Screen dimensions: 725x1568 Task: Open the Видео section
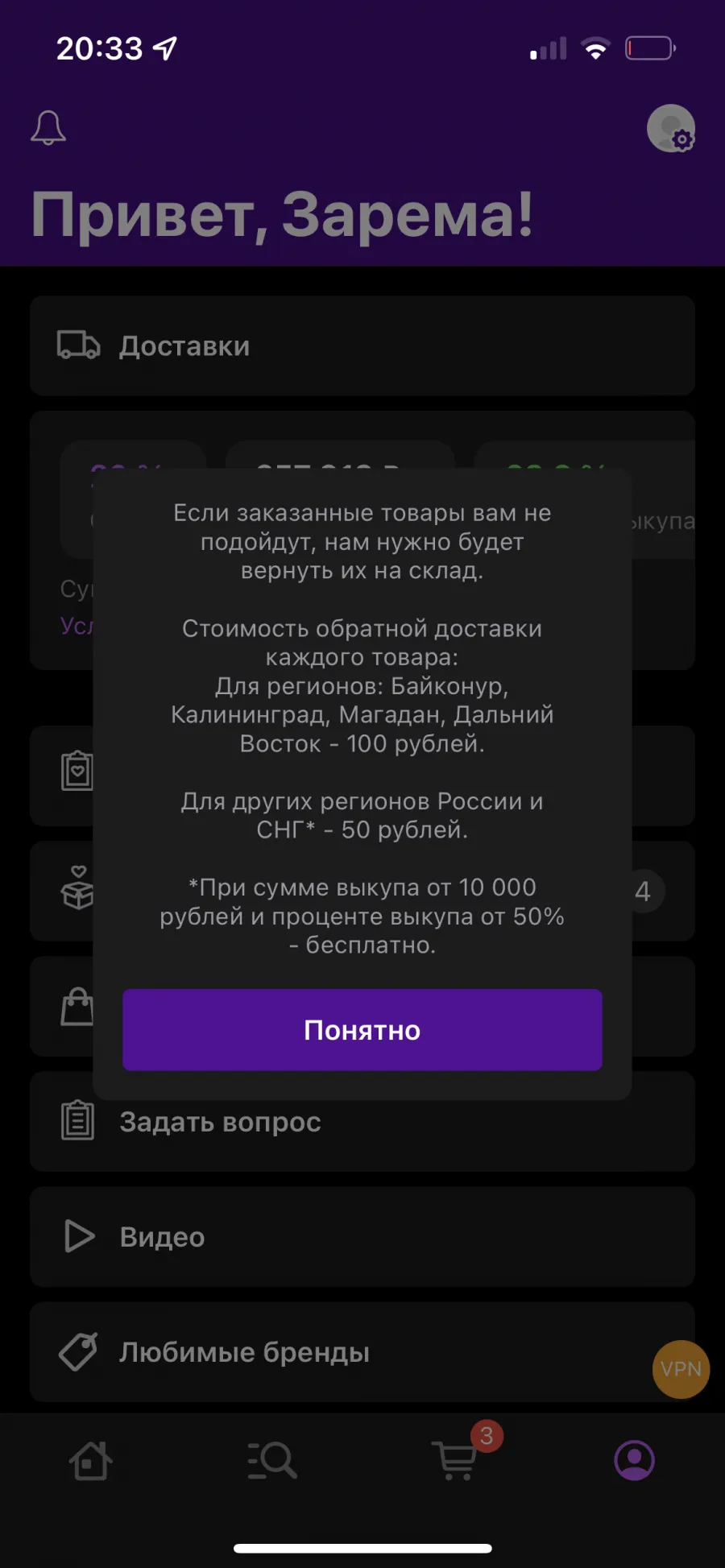[x=362, y=1236]
